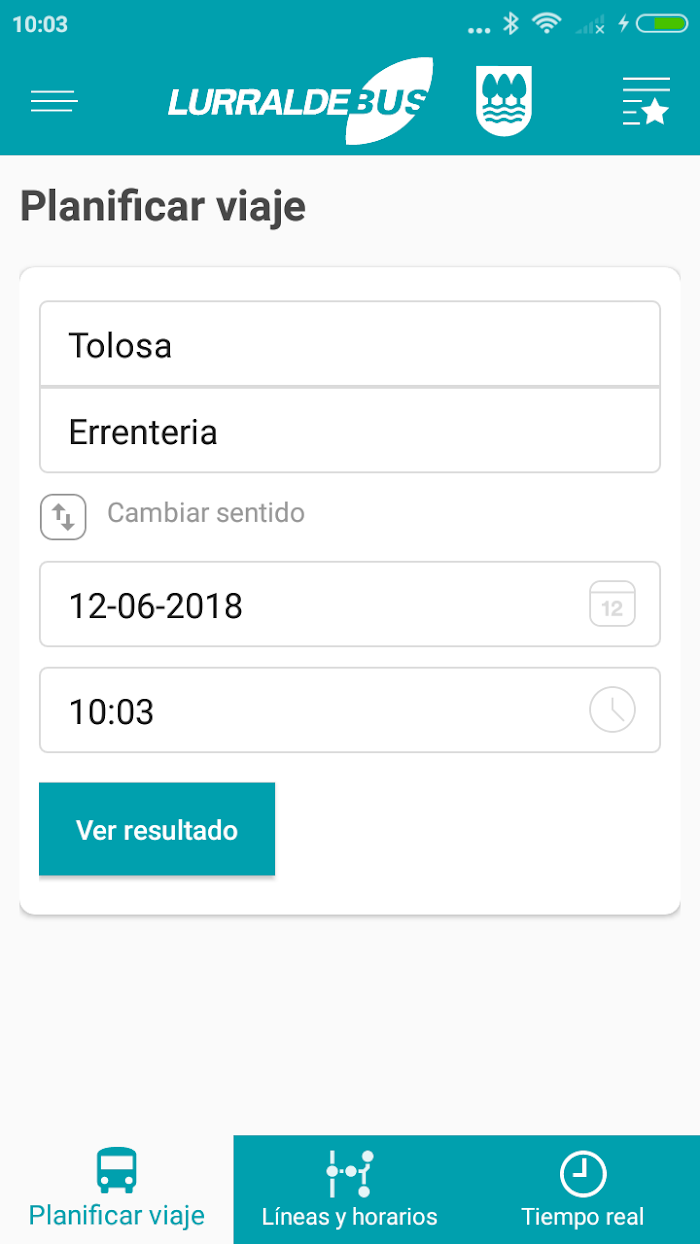
Task: Edit the destination field Errenteria
Action: click(x=350, y=430)
